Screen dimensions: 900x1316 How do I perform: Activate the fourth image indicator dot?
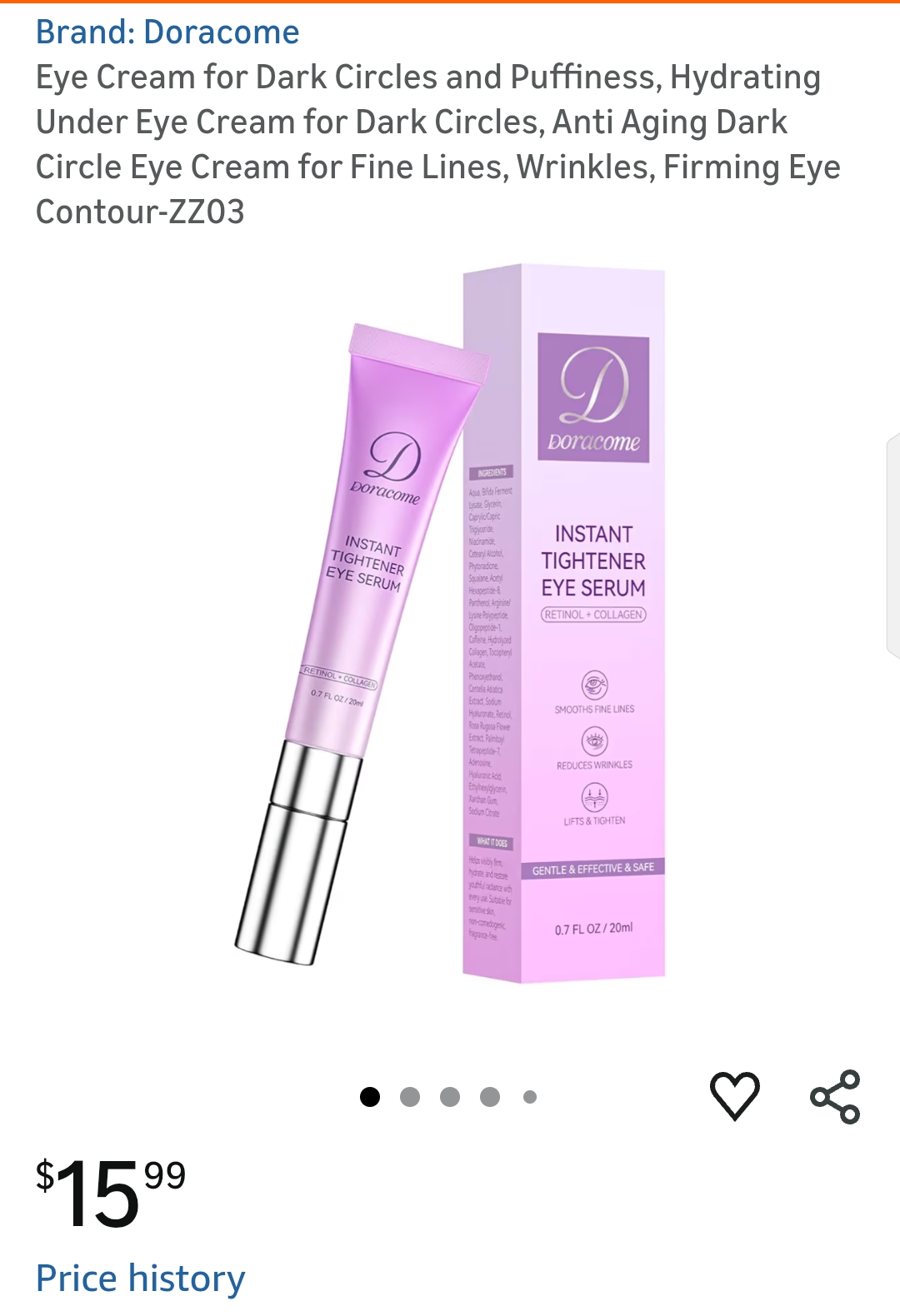(490, 1096)
